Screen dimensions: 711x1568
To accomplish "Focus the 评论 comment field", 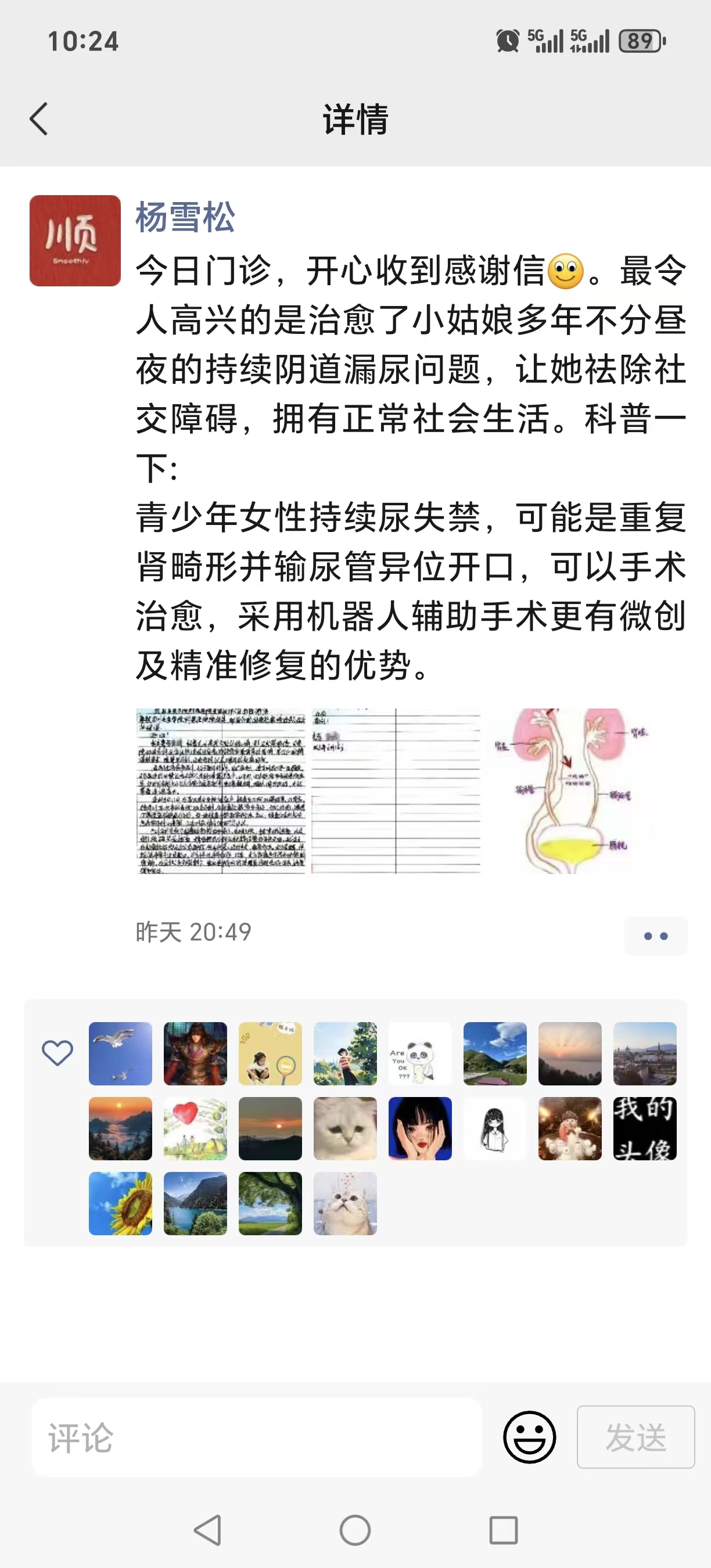I will tap(256, 1437).
